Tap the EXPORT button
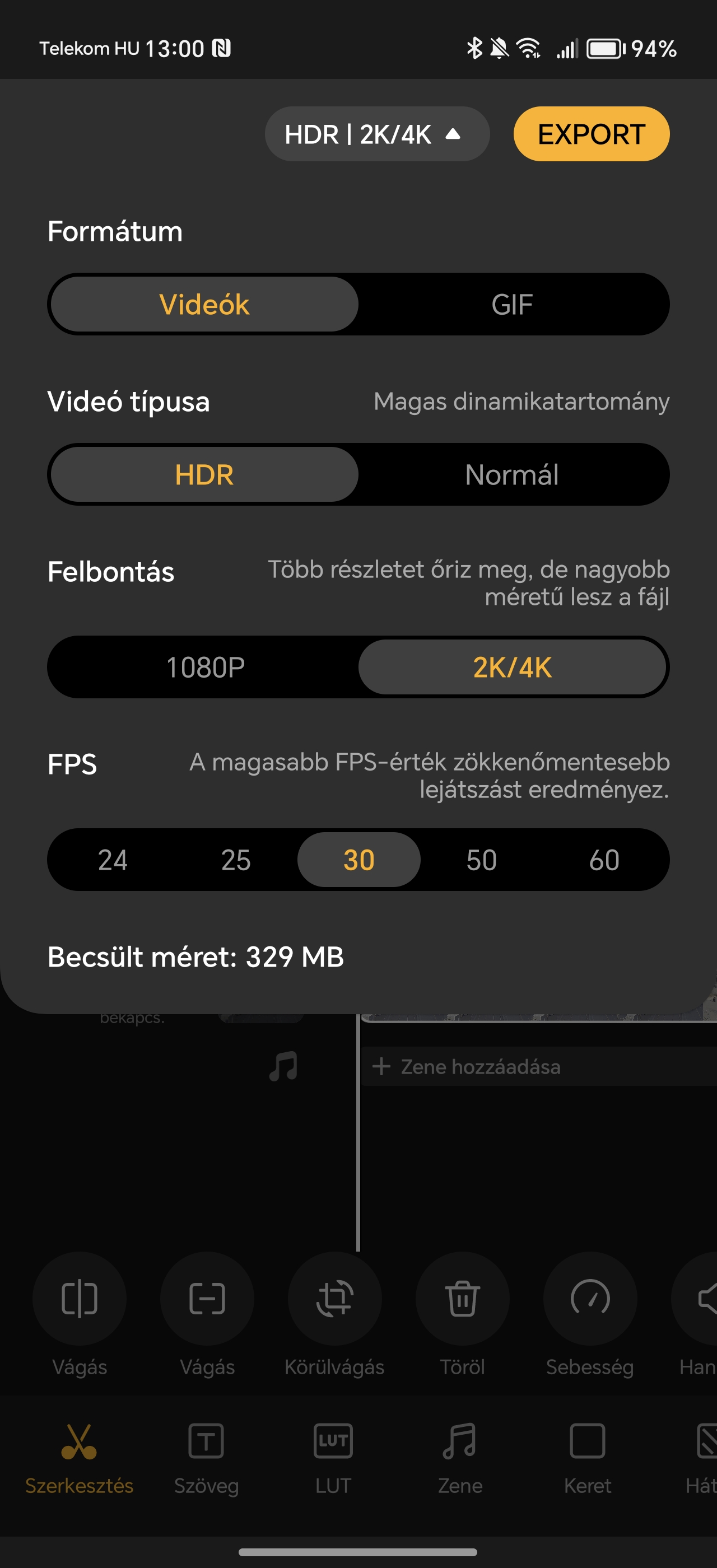Viewport: 717px width, 1568px height. (591, 134)
